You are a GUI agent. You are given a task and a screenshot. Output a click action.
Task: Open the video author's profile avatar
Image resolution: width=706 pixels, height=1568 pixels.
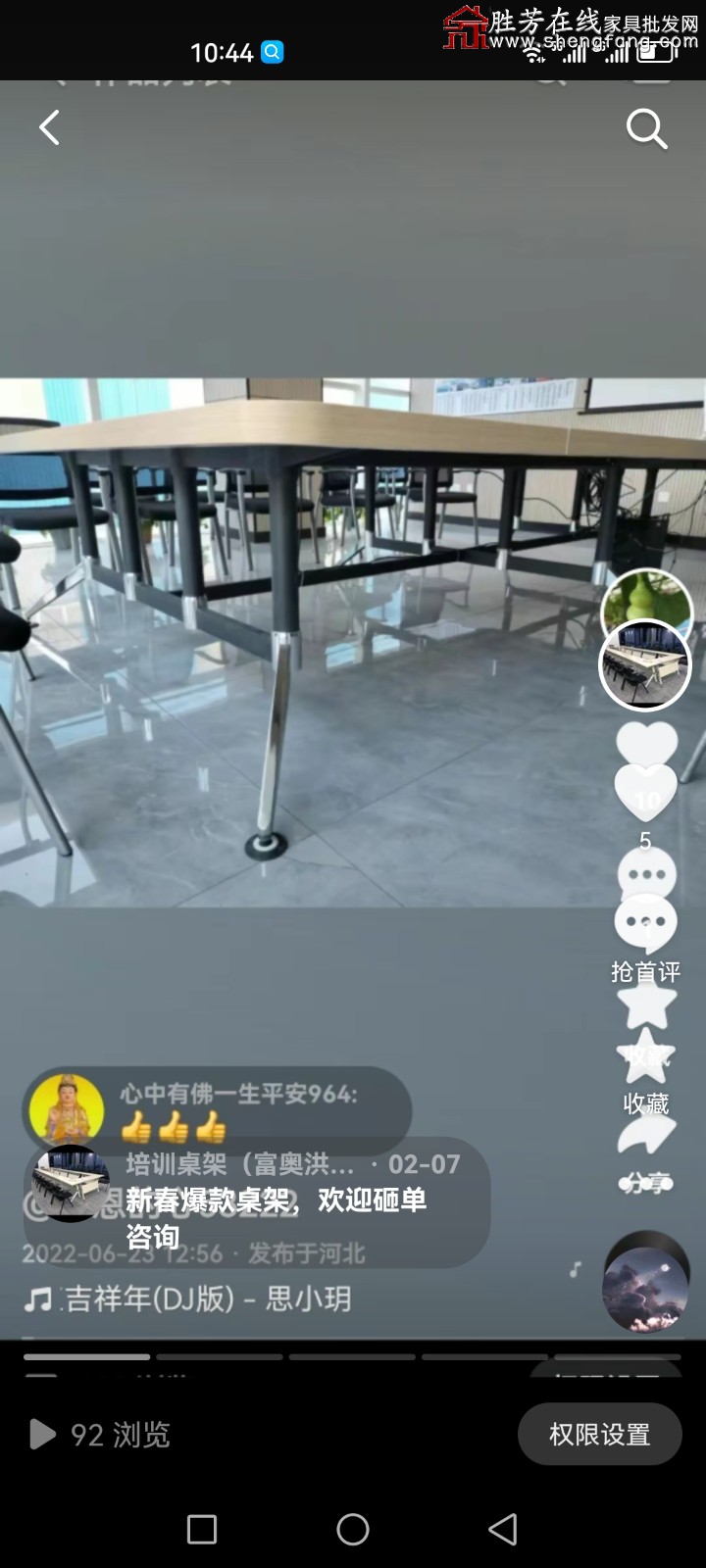(x=645, y=663)
